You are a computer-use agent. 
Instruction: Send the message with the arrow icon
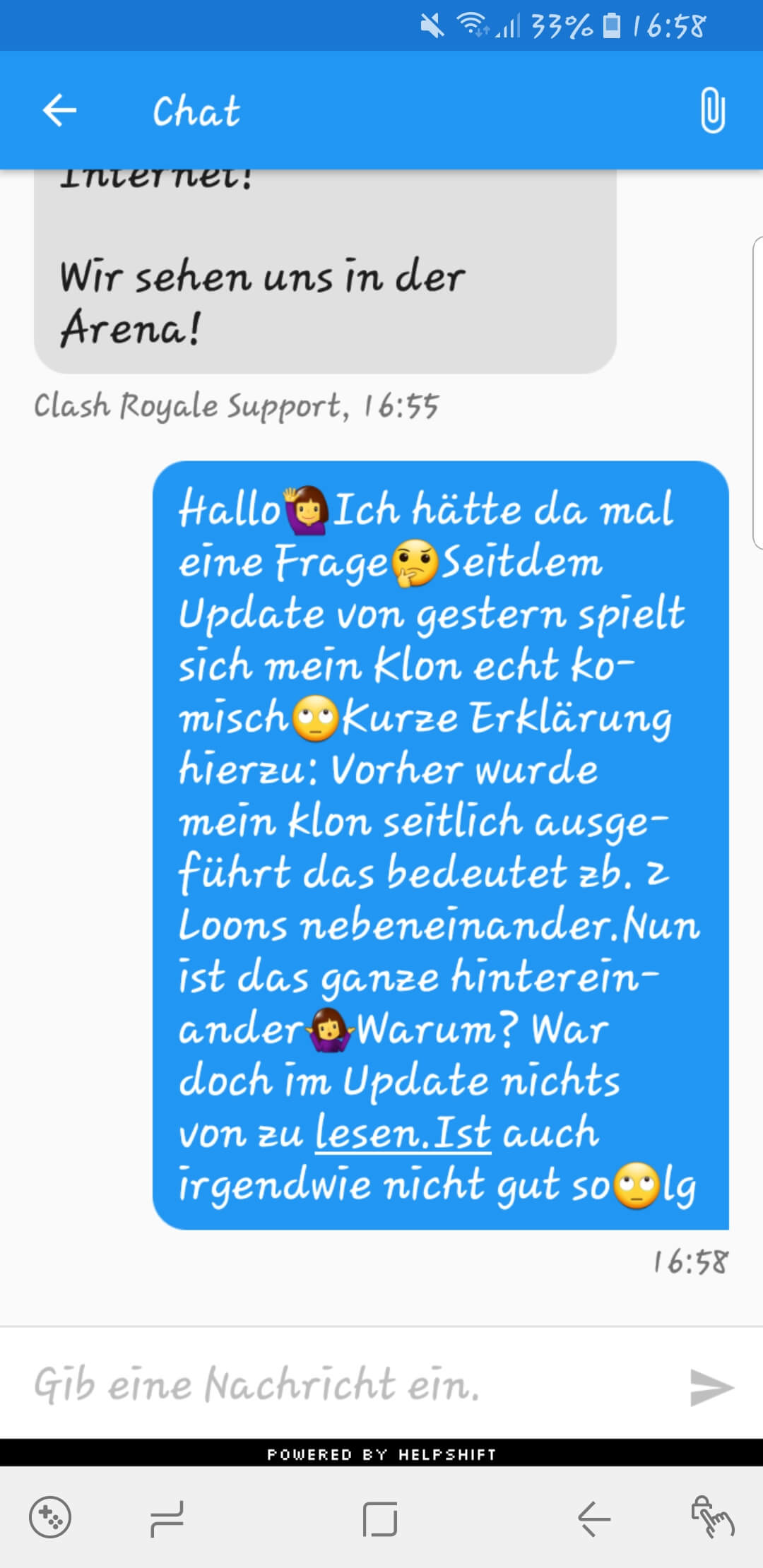711,1387
